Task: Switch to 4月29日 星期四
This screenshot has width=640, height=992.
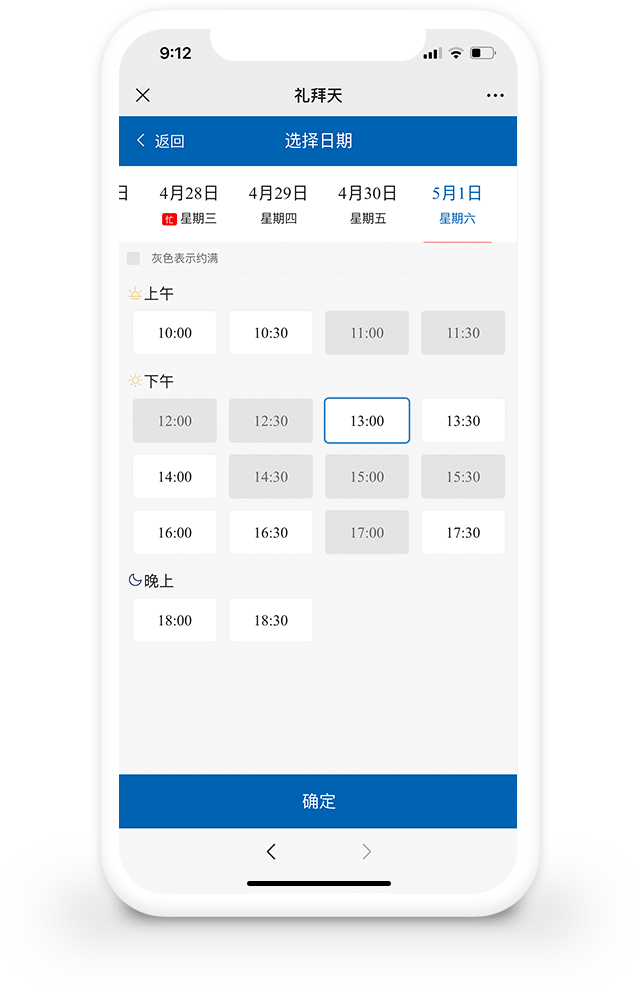Action: click(x=278, y=204)
